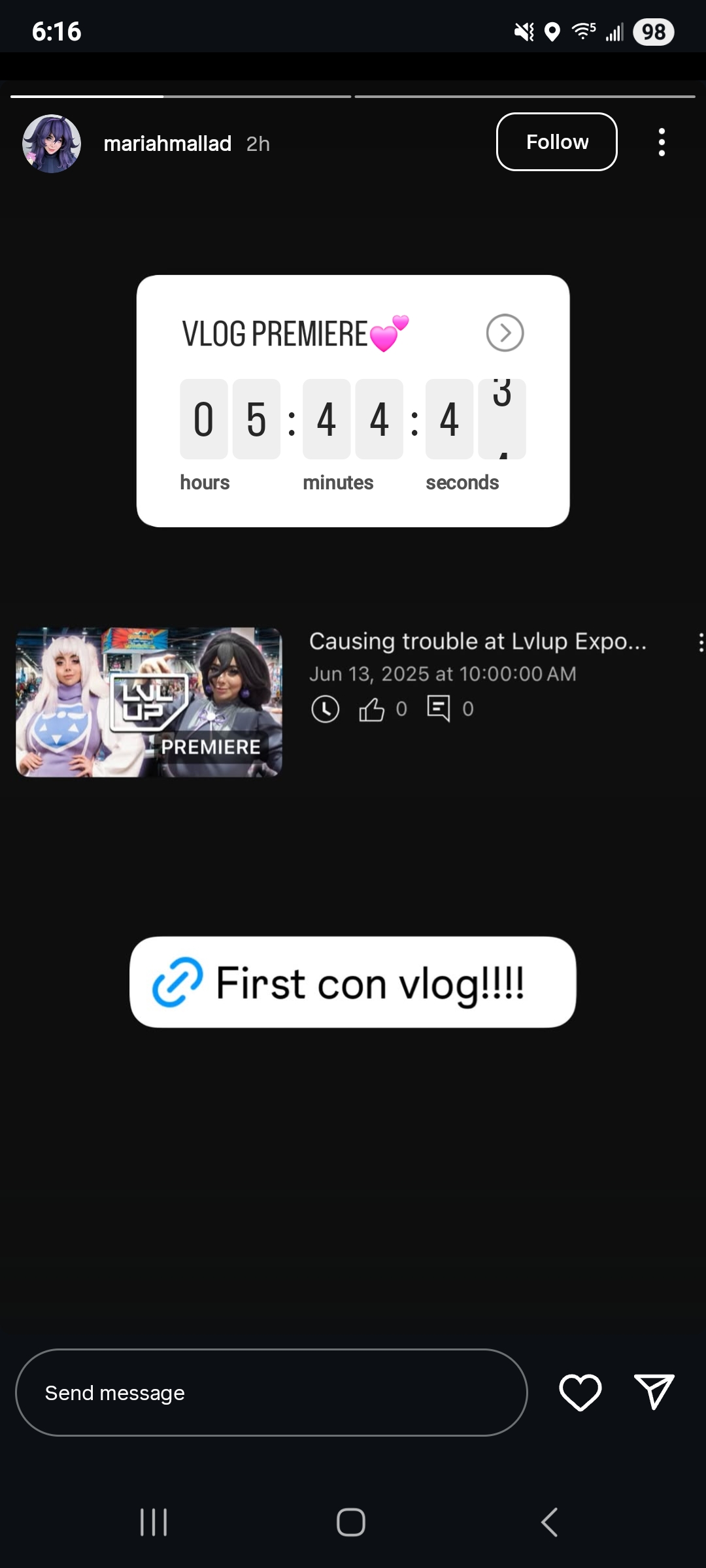Viewport: 706px width, 1568px height.
Task: Follow mariahmallad
Action: (557, 142)
